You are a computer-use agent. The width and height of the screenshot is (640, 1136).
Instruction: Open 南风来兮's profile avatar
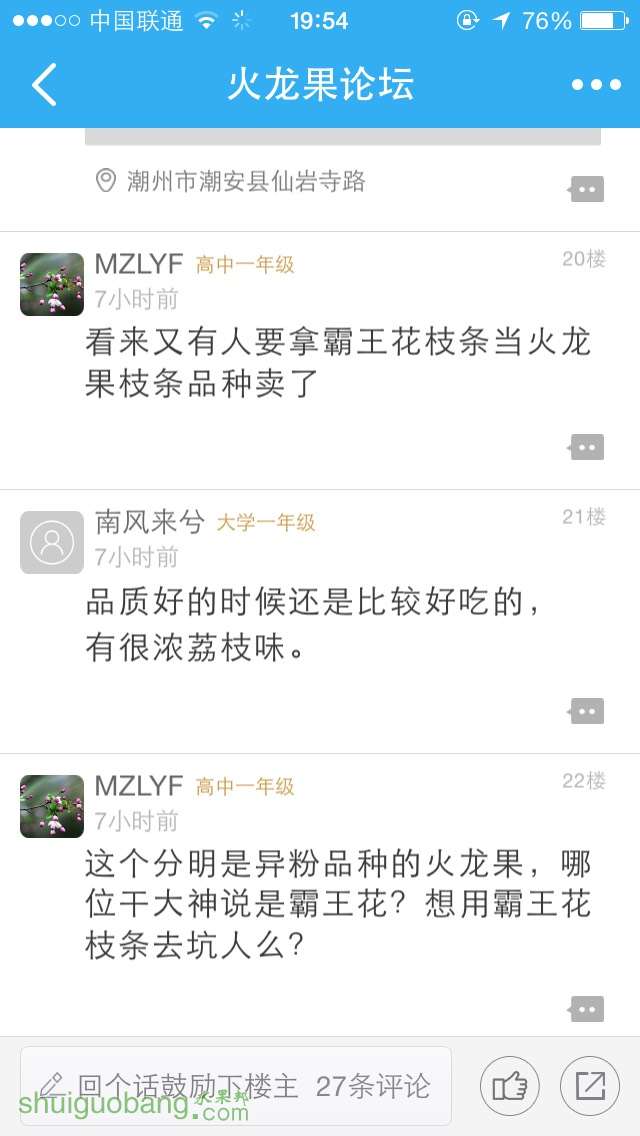[52, 542]
